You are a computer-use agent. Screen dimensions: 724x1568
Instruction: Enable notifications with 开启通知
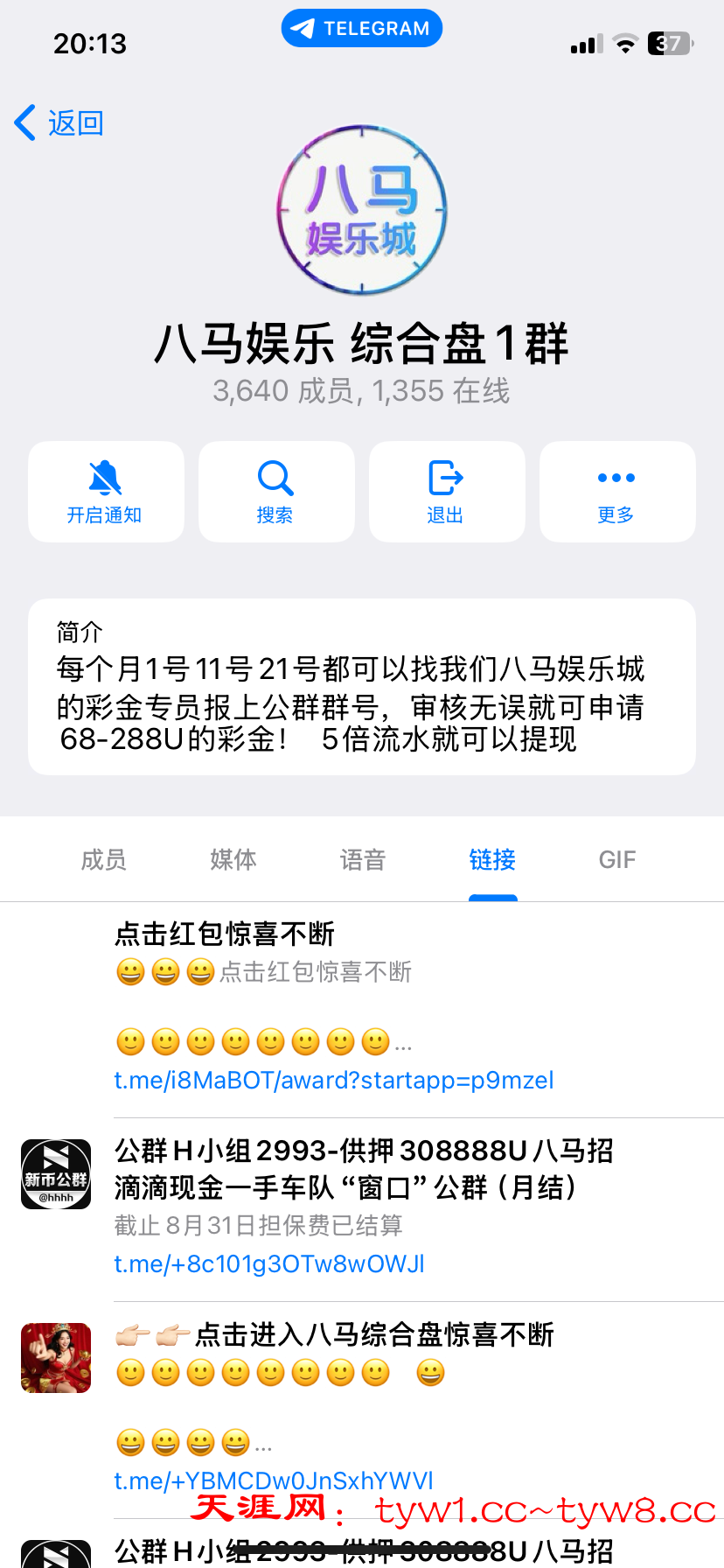pos(106,492)
